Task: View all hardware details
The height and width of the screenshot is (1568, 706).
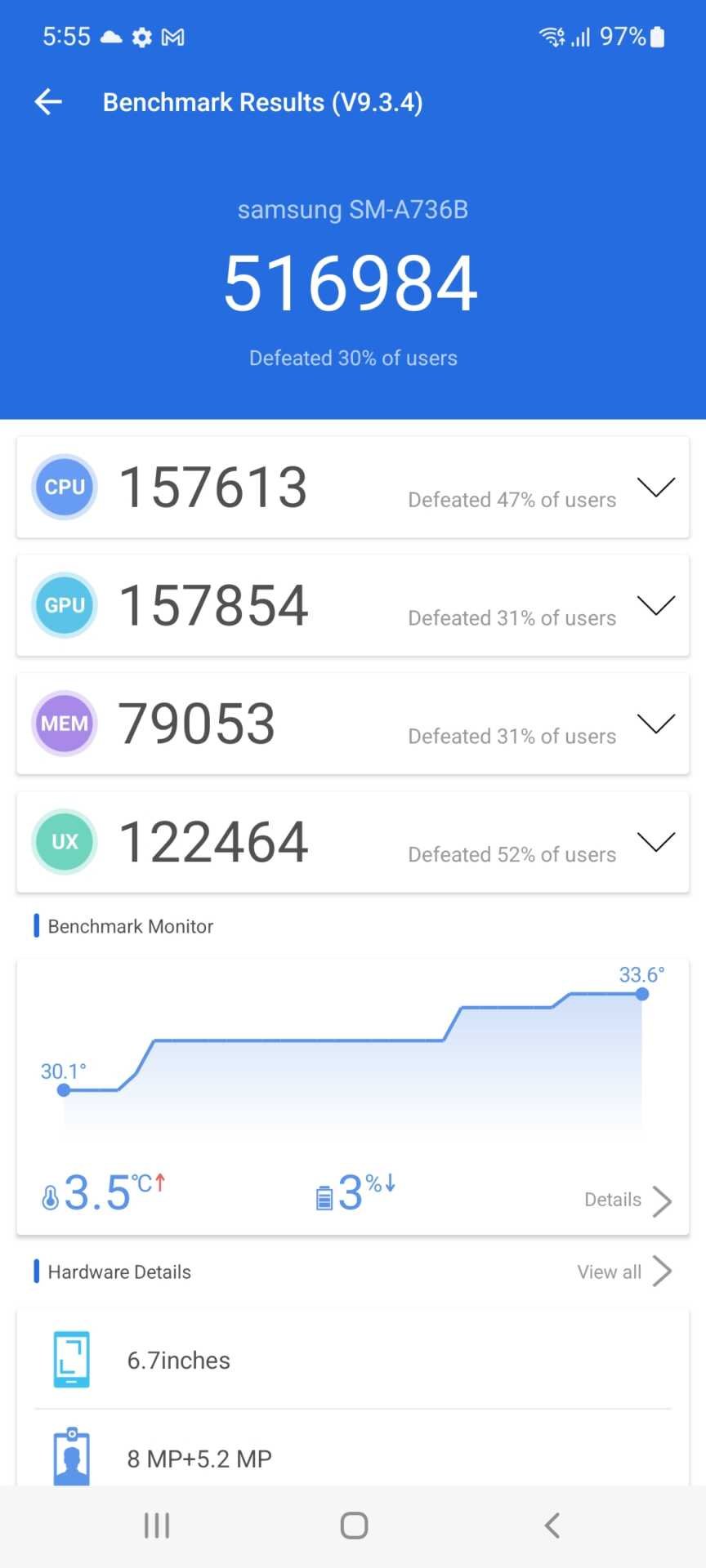Action: click(x=624, y=1272)
